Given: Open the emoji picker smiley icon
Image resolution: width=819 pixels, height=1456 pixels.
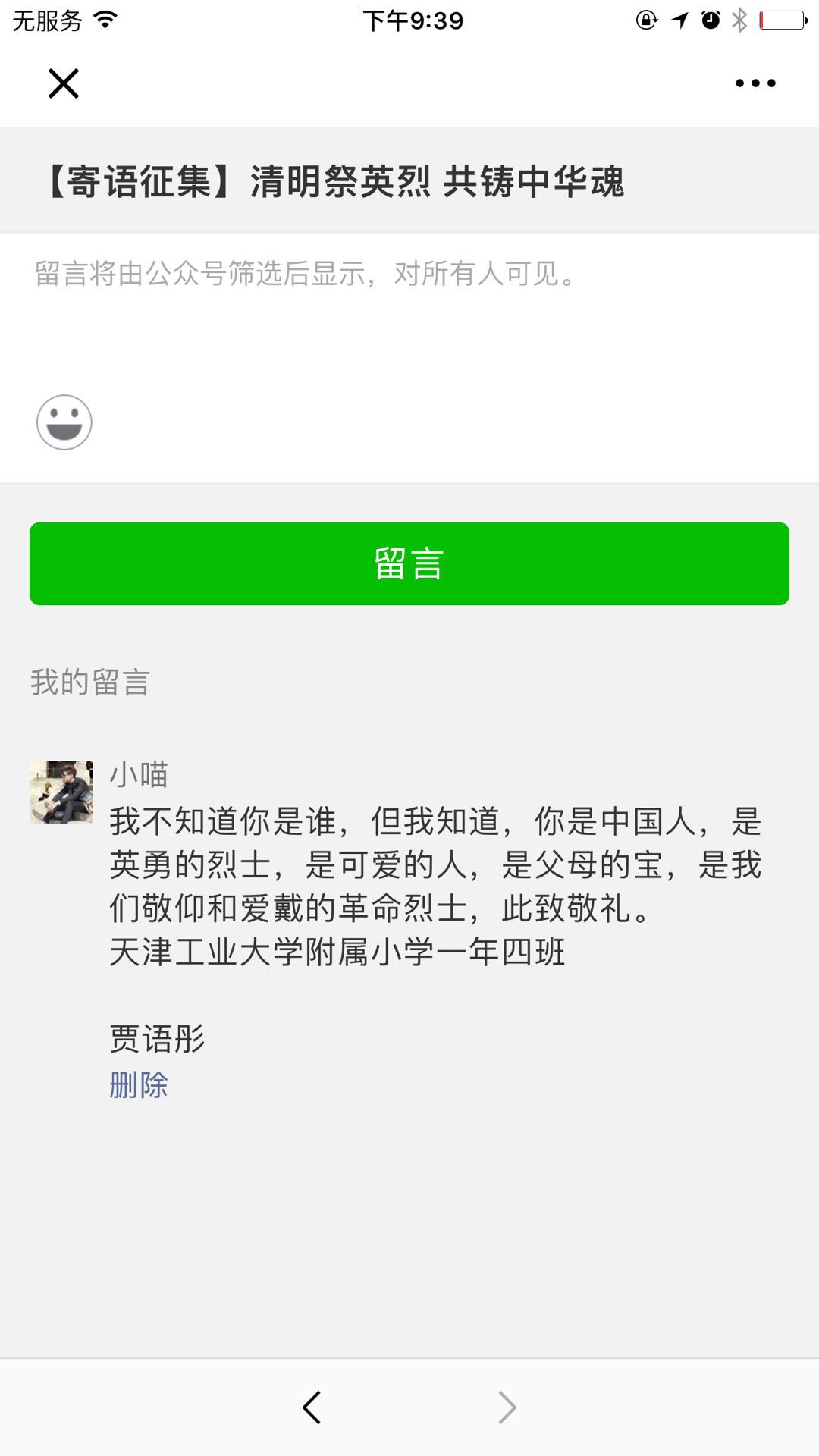Looking at the screenshot, I should 64,422.
